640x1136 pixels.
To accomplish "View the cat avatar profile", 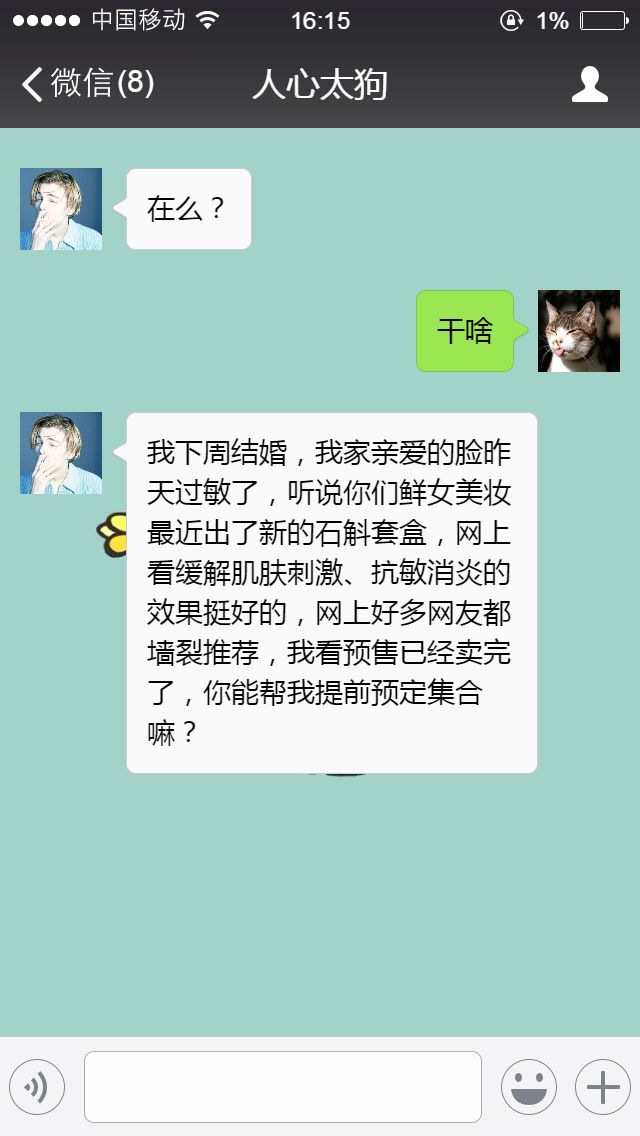I will click(578, 330).
